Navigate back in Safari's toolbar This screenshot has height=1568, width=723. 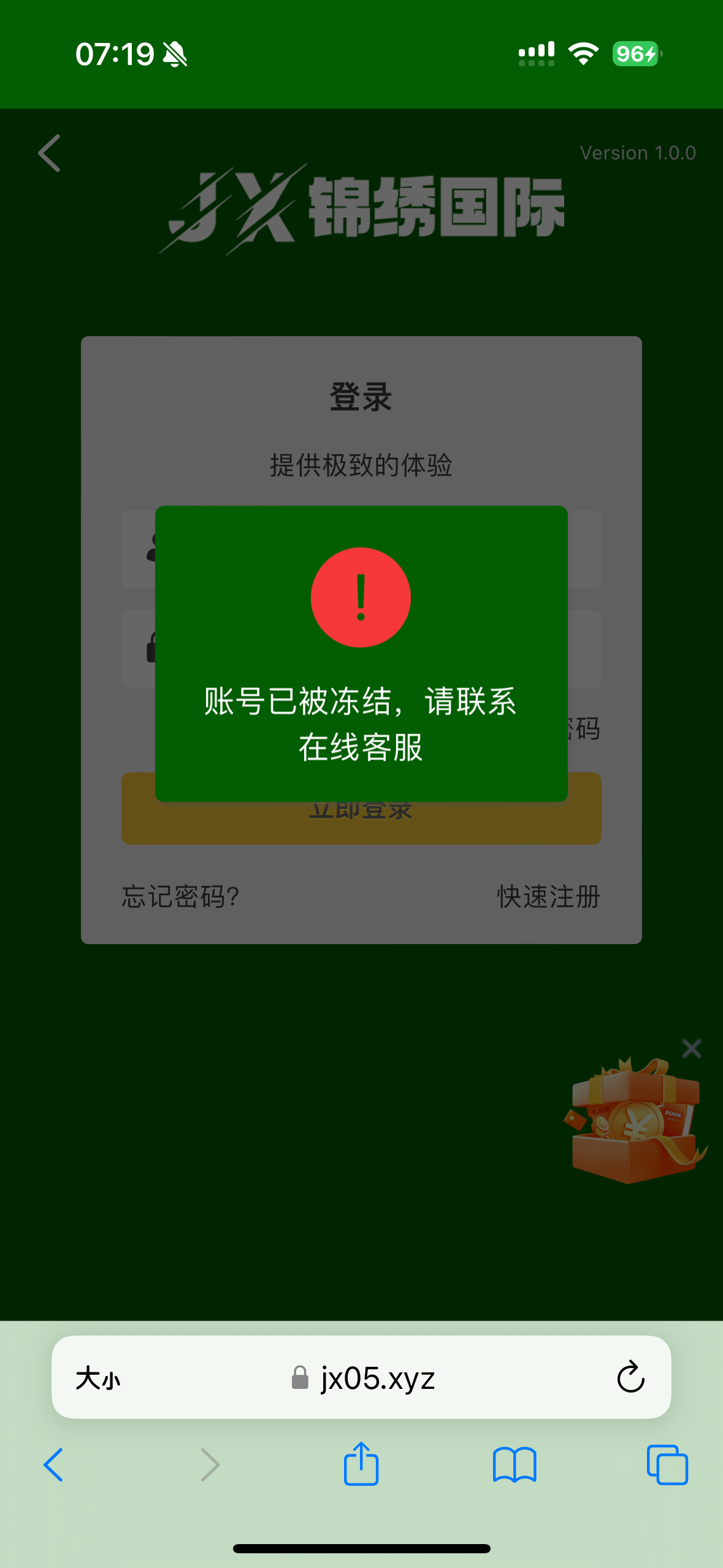[x=53, y=1465]
